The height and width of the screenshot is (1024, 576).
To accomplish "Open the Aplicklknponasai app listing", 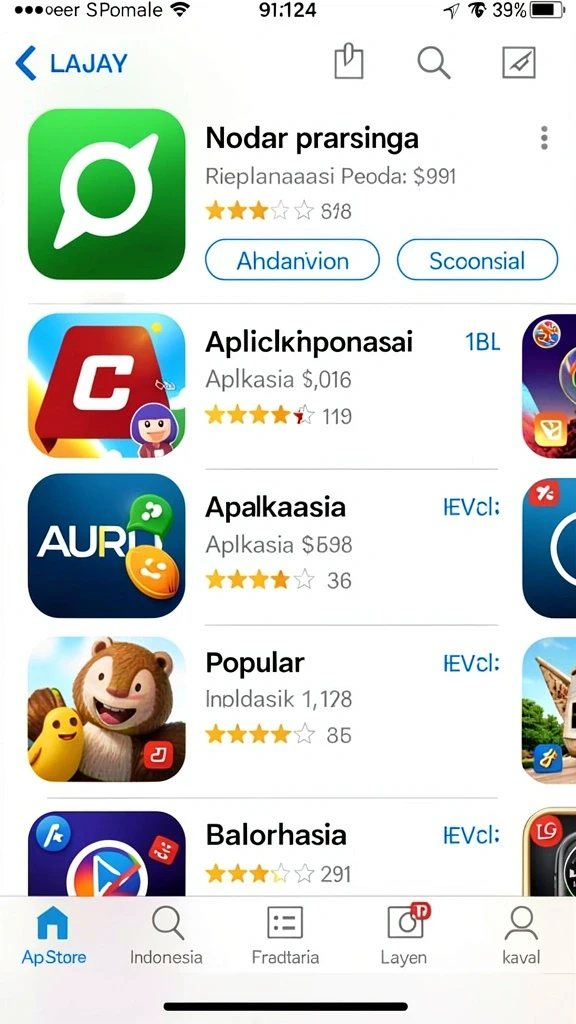I will [x=263, y=385].
